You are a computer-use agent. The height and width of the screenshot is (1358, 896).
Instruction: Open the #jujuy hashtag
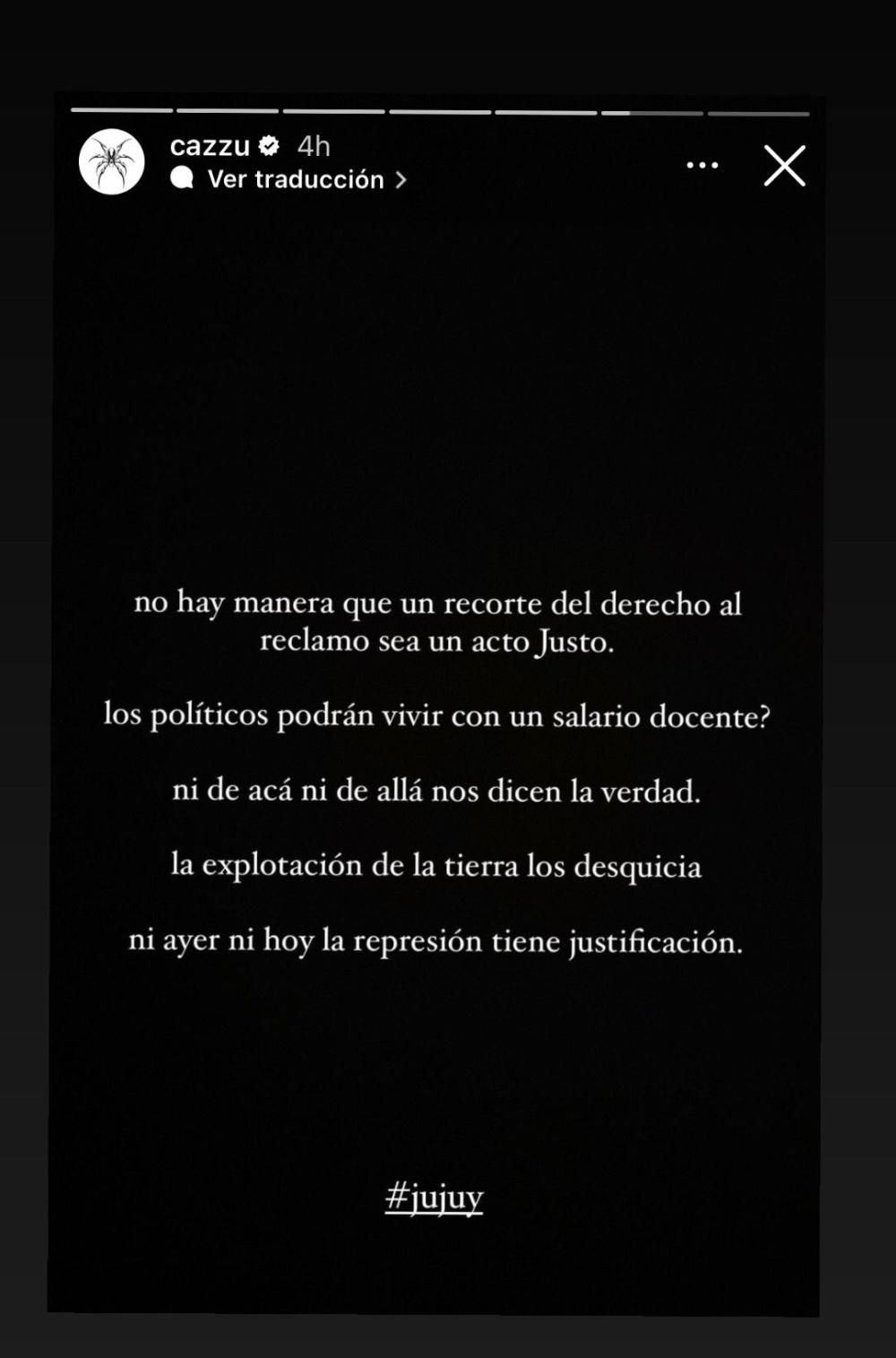[x=435, y=1198]
